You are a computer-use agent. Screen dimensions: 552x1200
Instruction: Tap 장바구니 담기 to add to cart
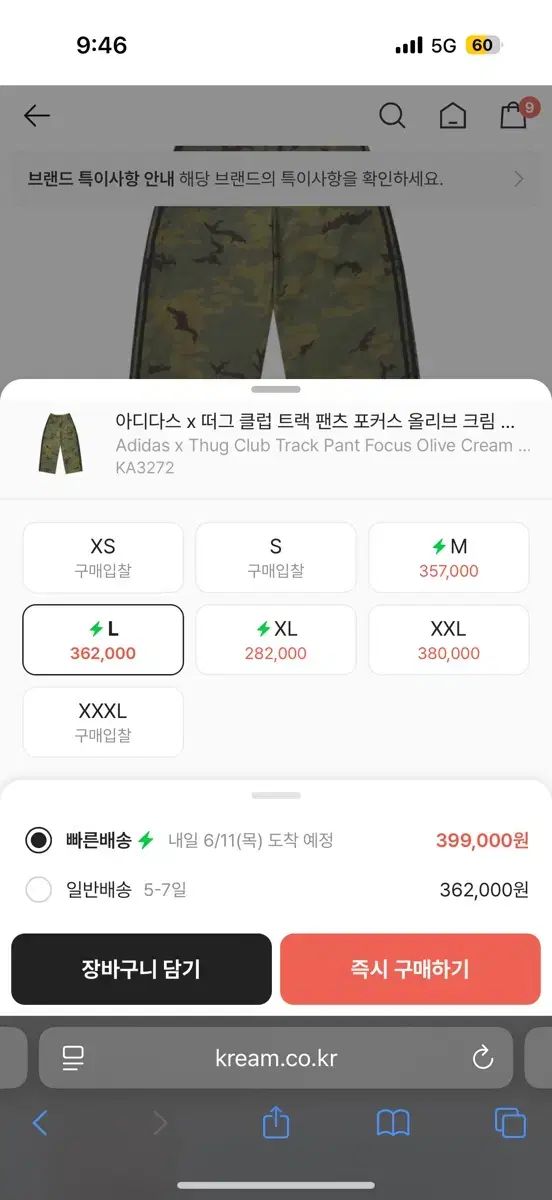[x=141, y=969]
